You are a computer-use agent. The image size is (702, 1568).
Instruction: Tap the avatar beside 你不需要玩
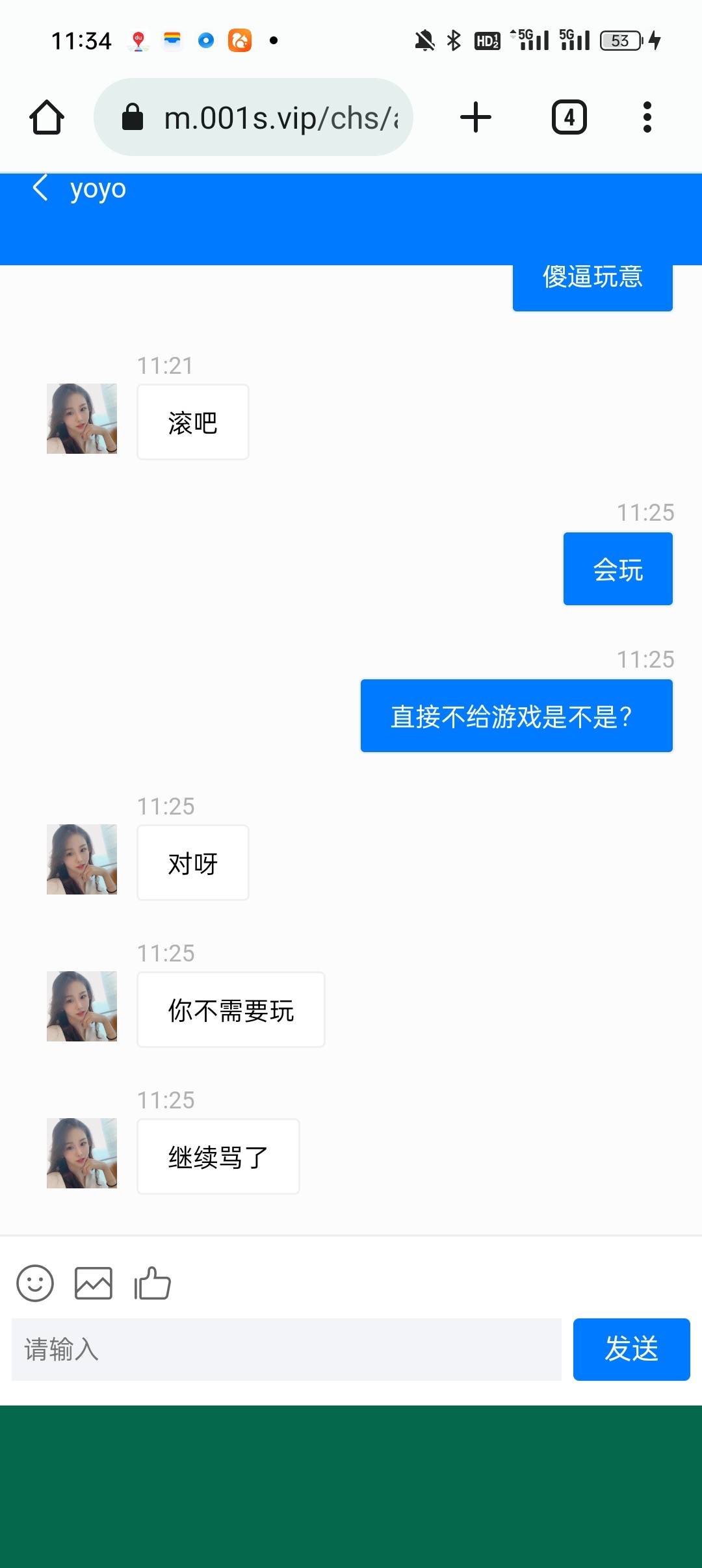(81, 1006)
